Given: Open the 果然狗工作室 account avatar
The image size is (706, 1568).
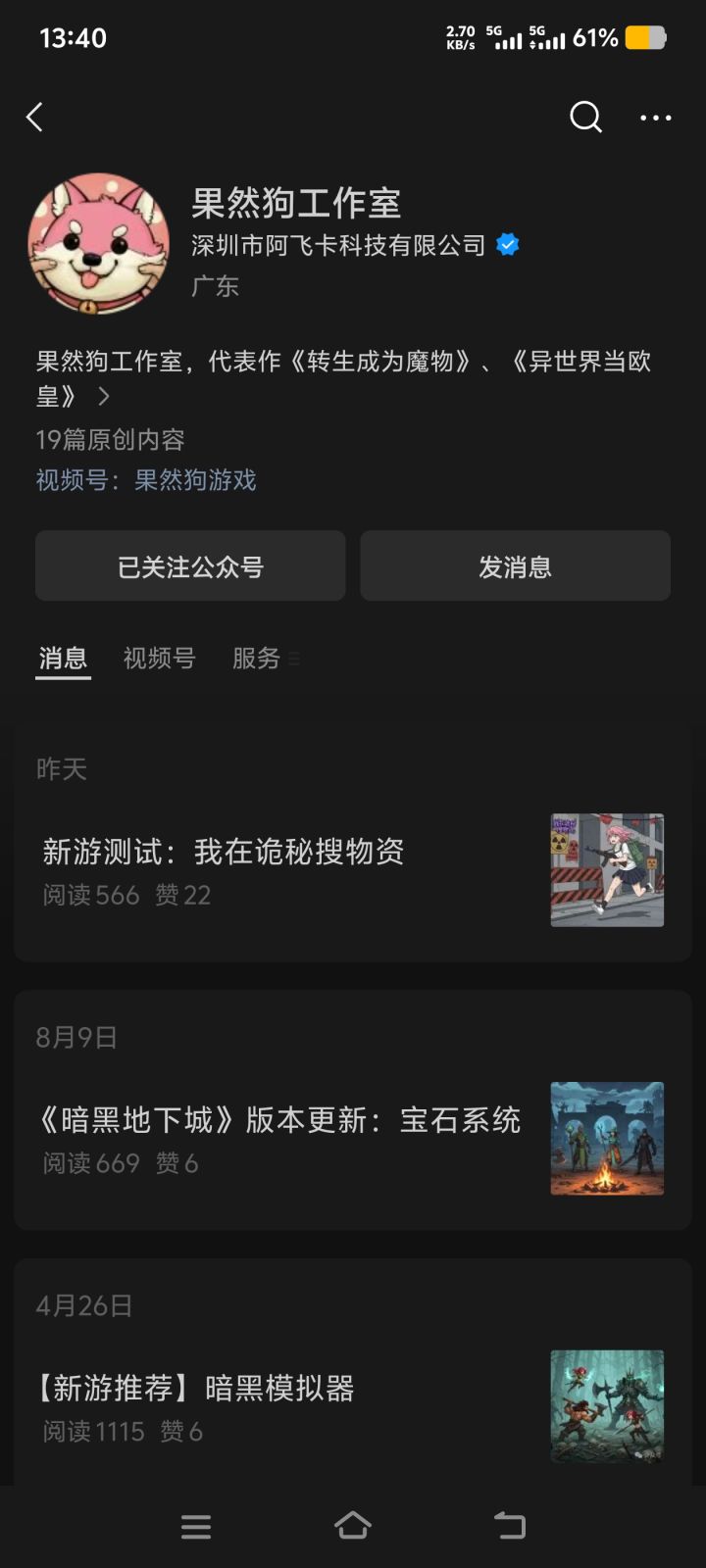Looking at the screenshot, I should pos(98,241).
